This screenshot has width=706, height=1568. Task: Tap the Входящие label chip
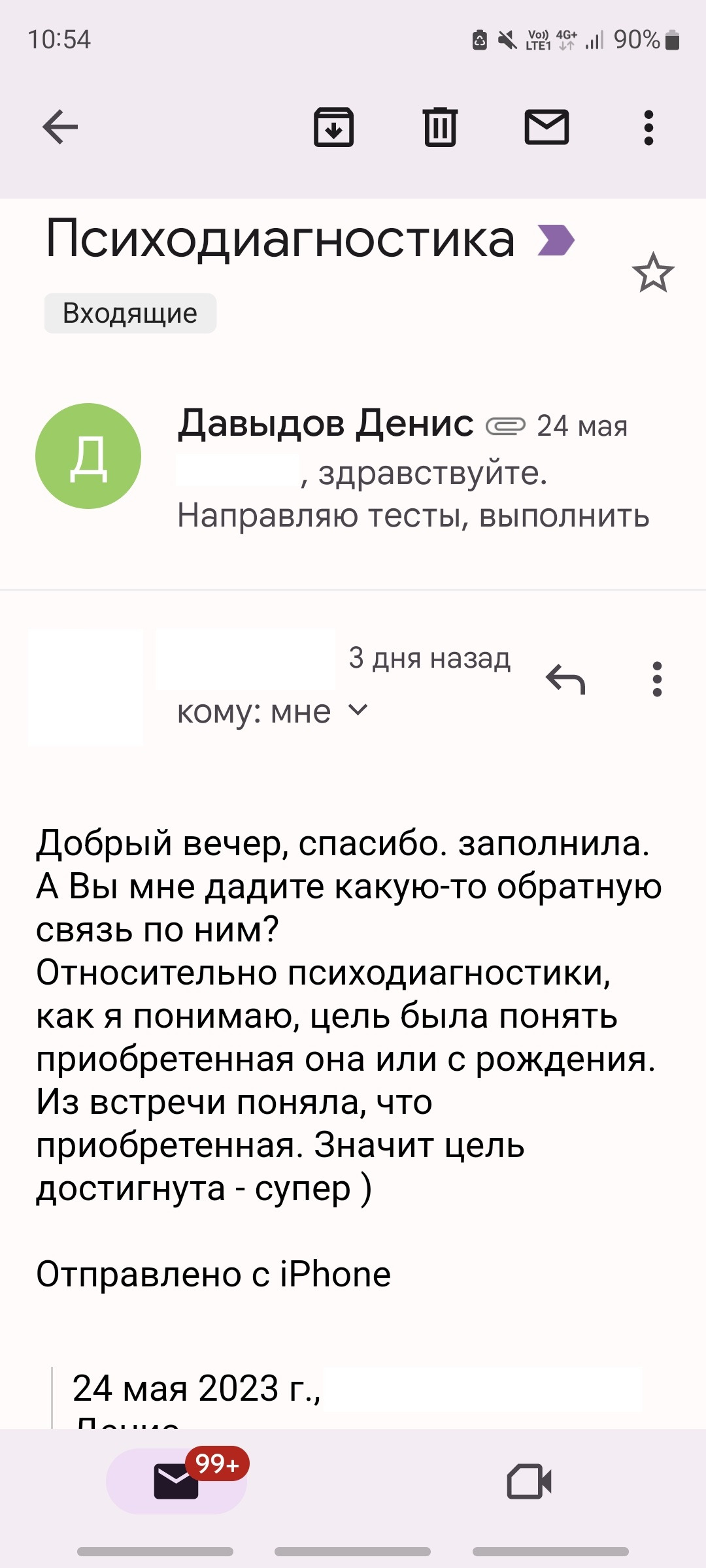130,314
